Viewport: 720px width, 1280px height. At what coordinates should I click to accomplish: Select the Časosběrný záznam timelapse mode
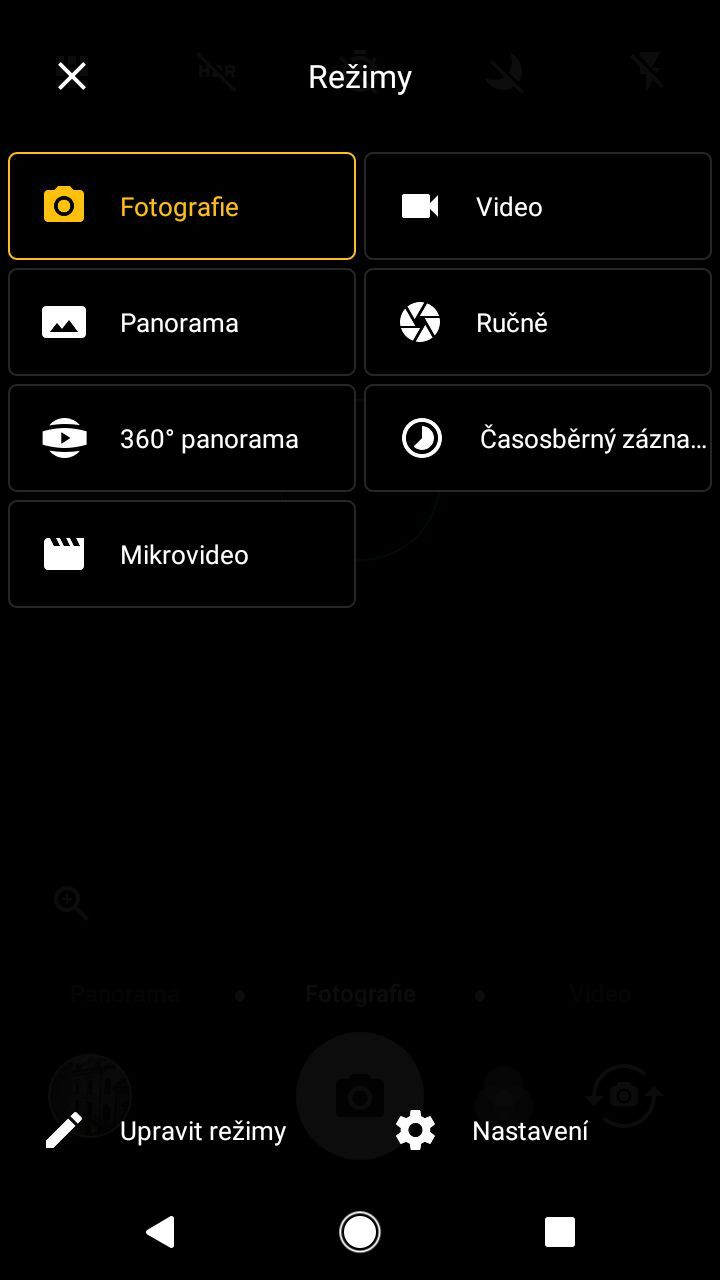pos(537,438)
